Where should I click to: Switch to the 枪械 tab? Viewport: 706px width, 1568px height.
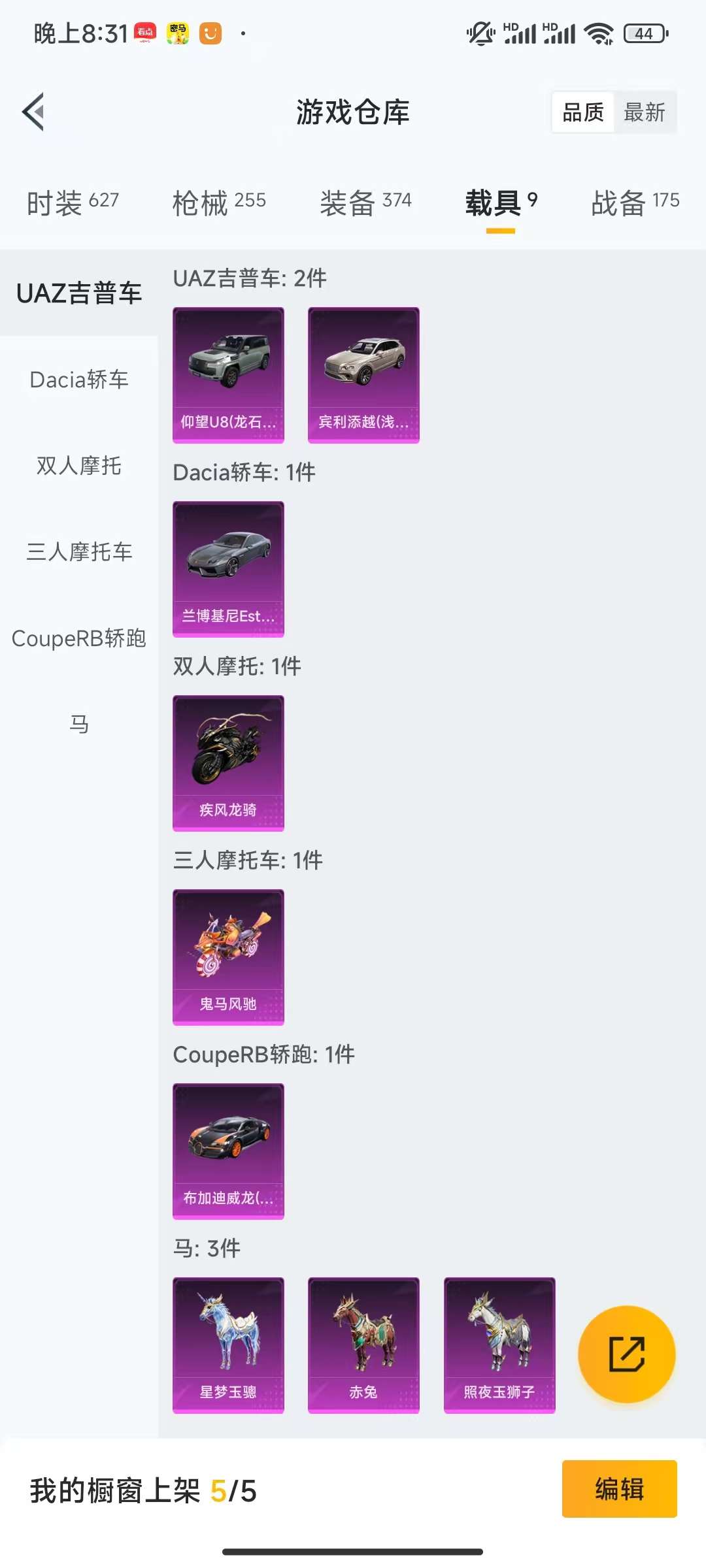(219, 203)
